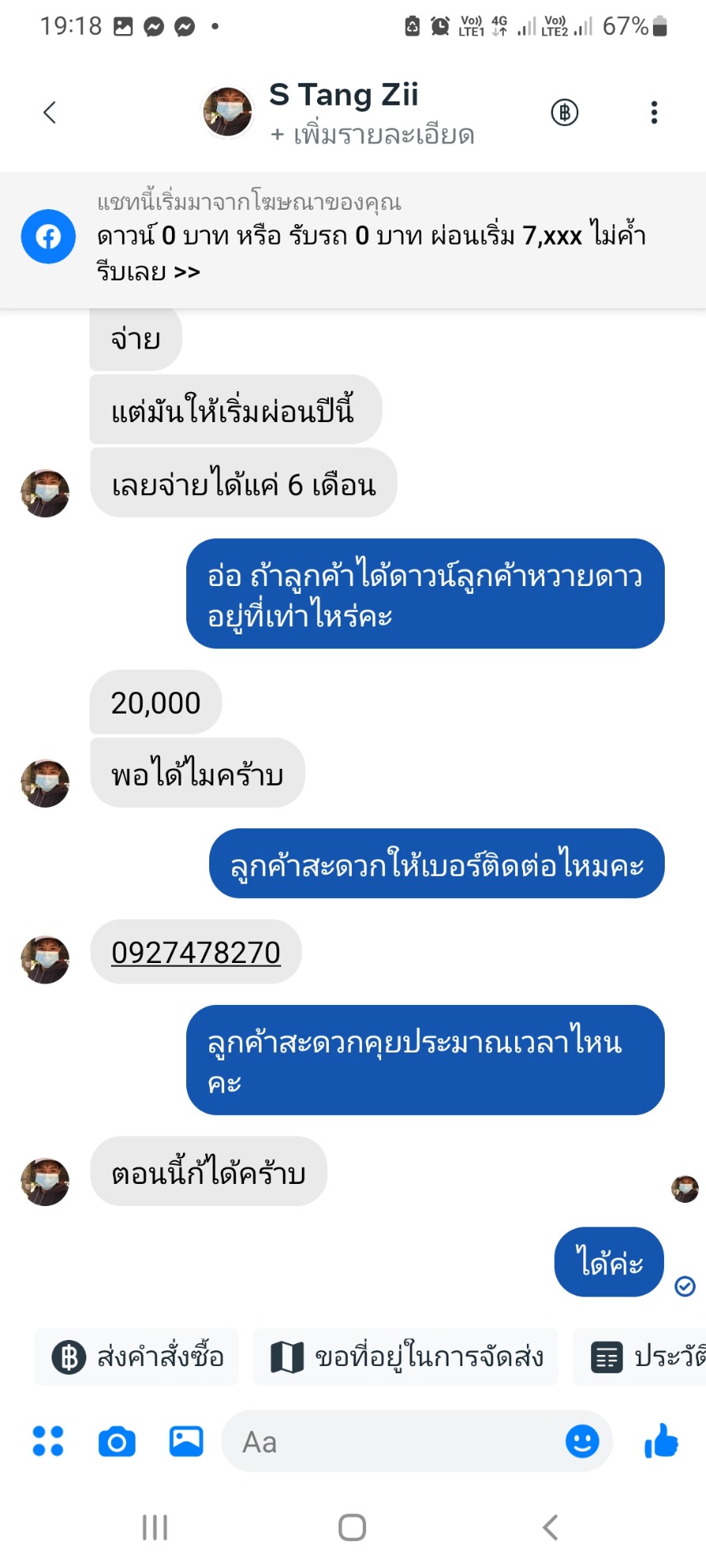Viewport: 706px width, 1568px height.
Task: Open the camera to take a photo
Action: [116, 1441]
